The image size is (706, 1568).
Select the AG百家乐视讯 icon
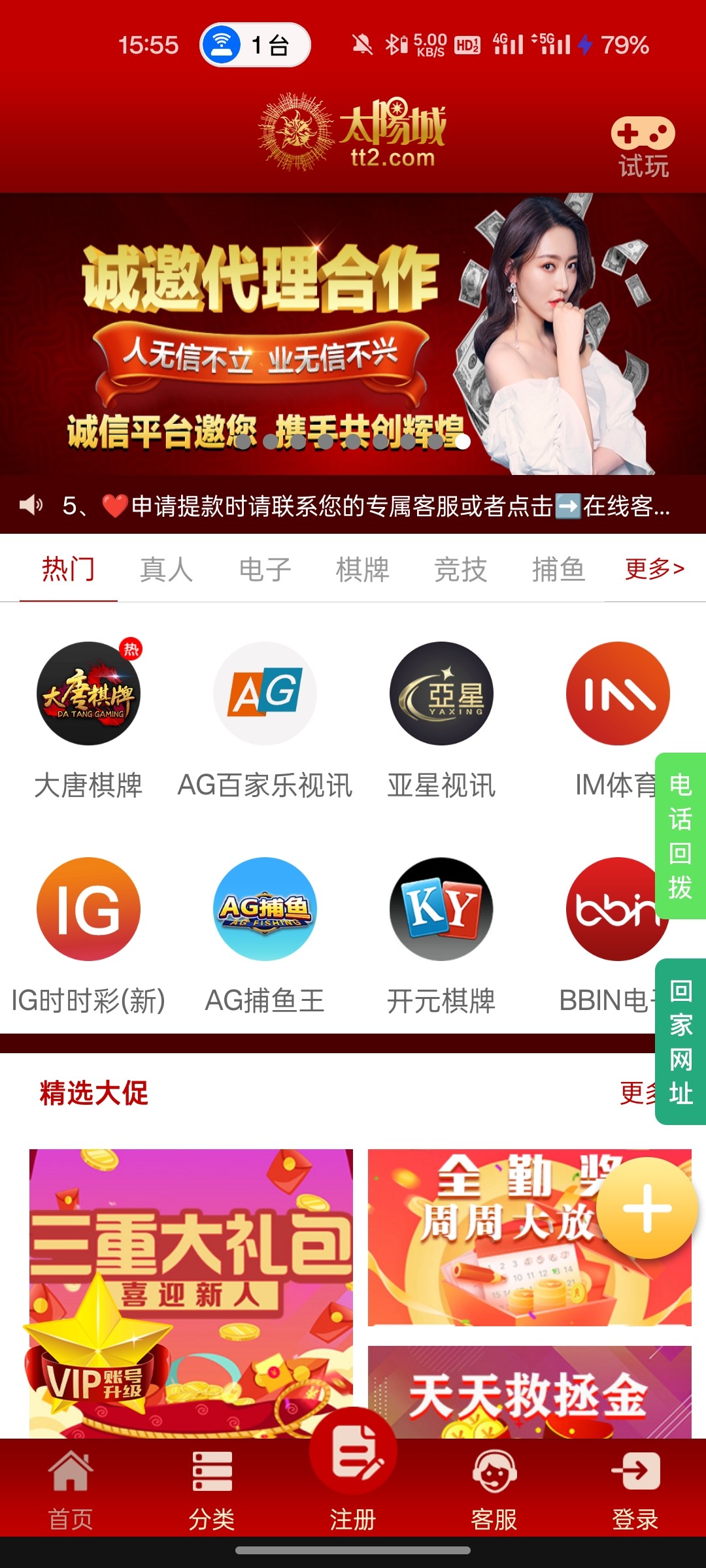pyautogui.click(x=265, y=694)
